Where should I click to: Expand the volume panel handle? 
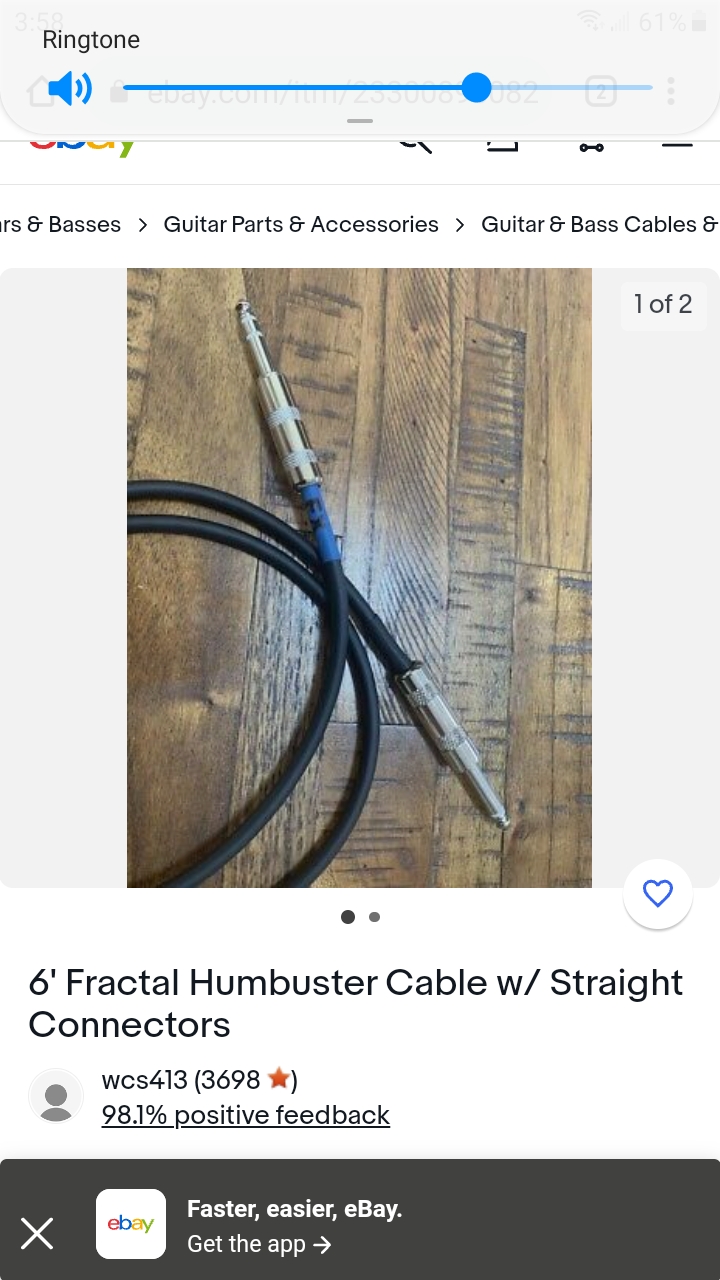[x=360, y=121]
